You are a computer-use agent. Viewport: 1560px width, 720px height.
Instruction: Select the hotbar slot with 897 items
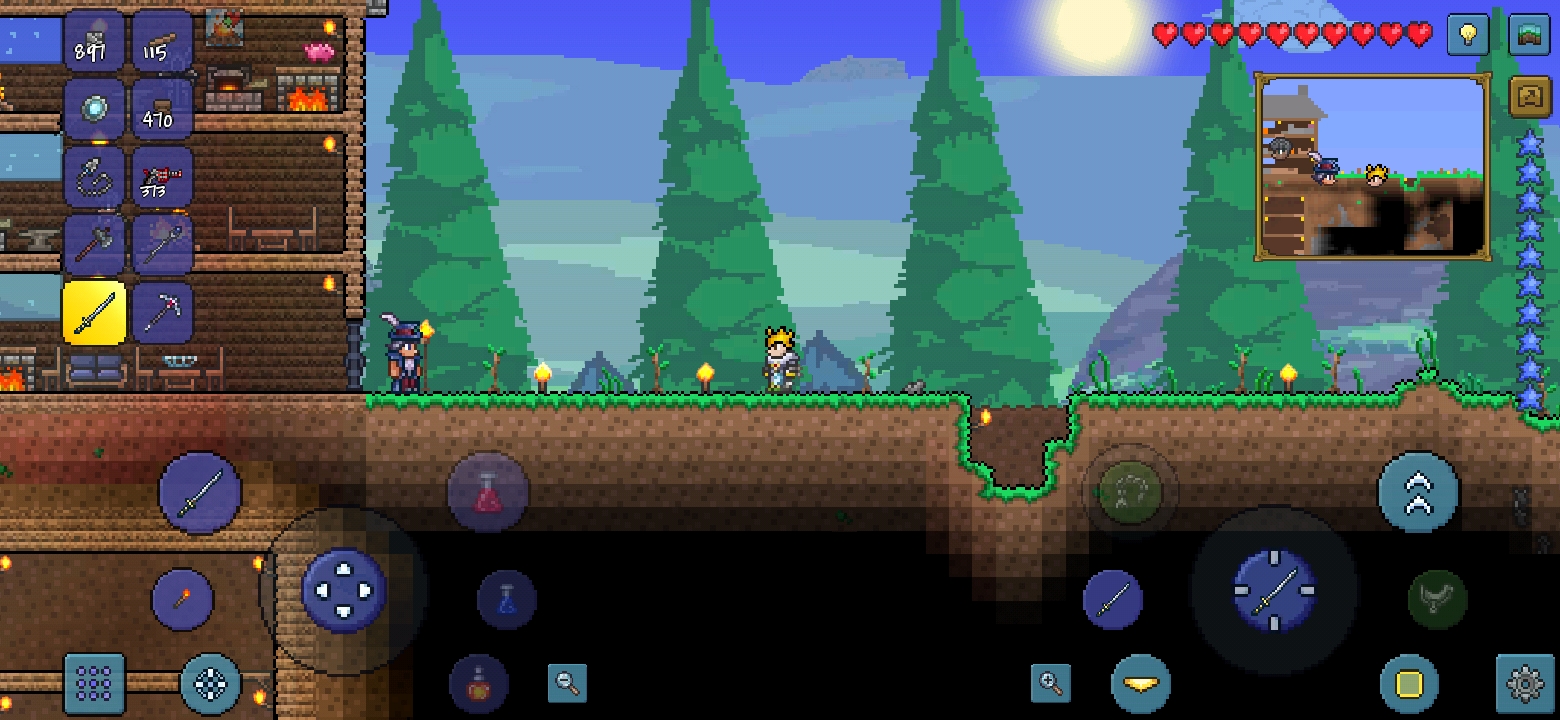pyautogui.click(x=95, y=41)
